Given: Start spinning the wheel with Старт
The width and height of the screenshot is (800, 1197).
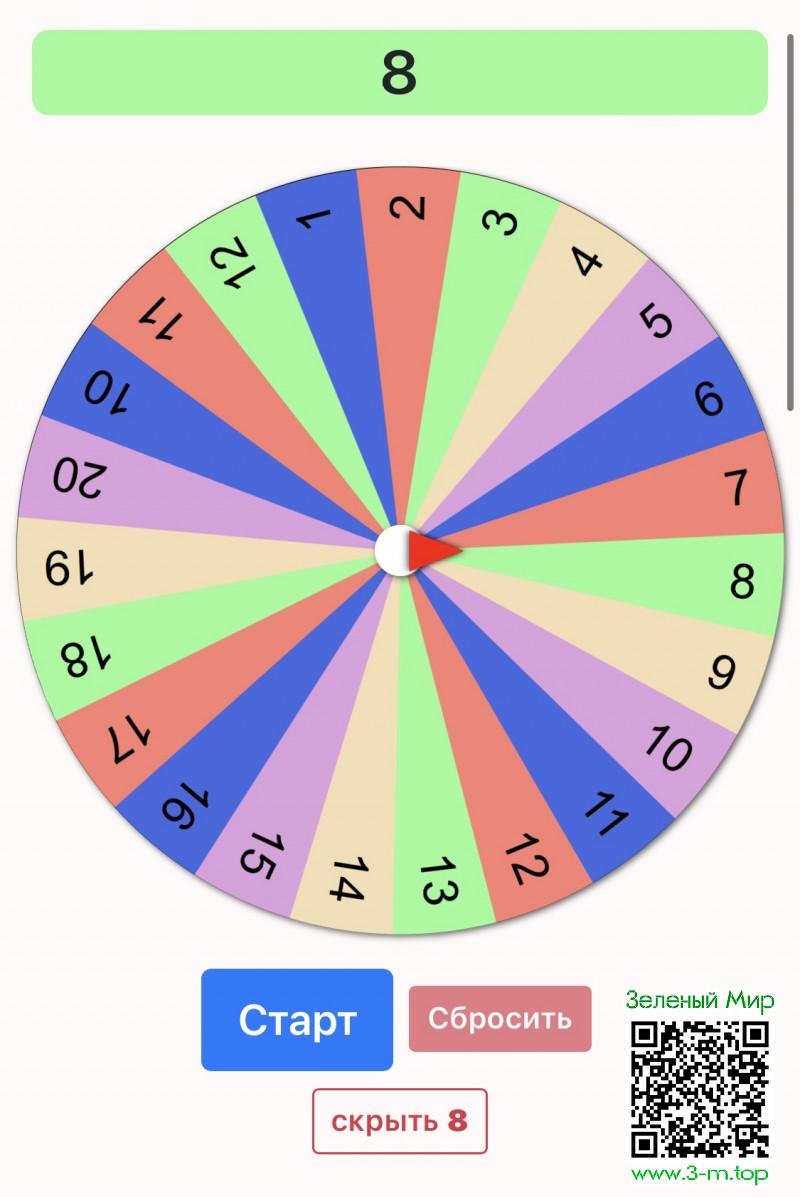Looking at the screenshot, I should (x=297, y=1020).
